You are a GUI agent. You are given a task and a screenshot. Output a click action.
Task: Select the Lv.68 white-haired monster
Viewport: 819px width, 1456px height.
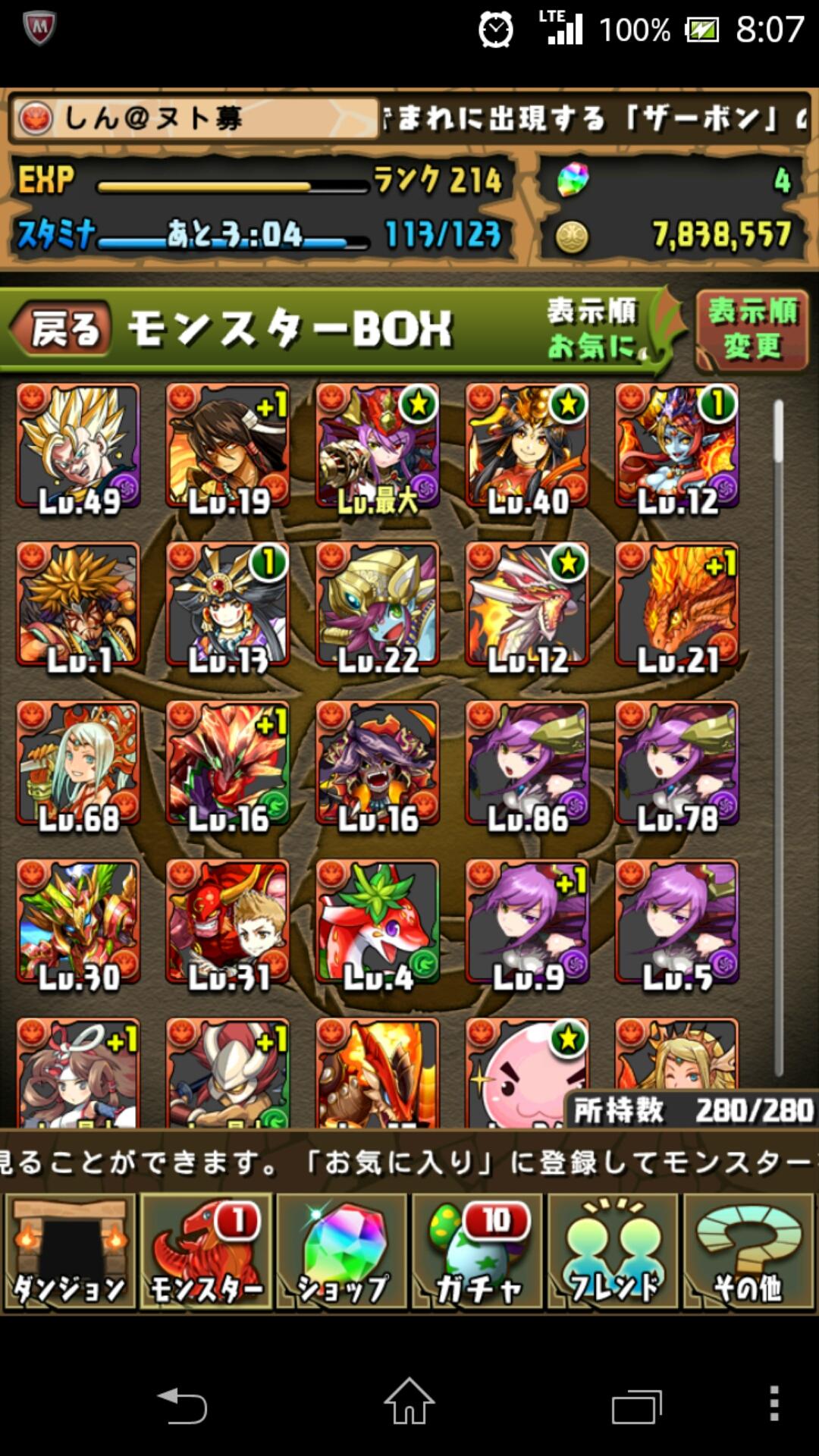tap(79, 764)
